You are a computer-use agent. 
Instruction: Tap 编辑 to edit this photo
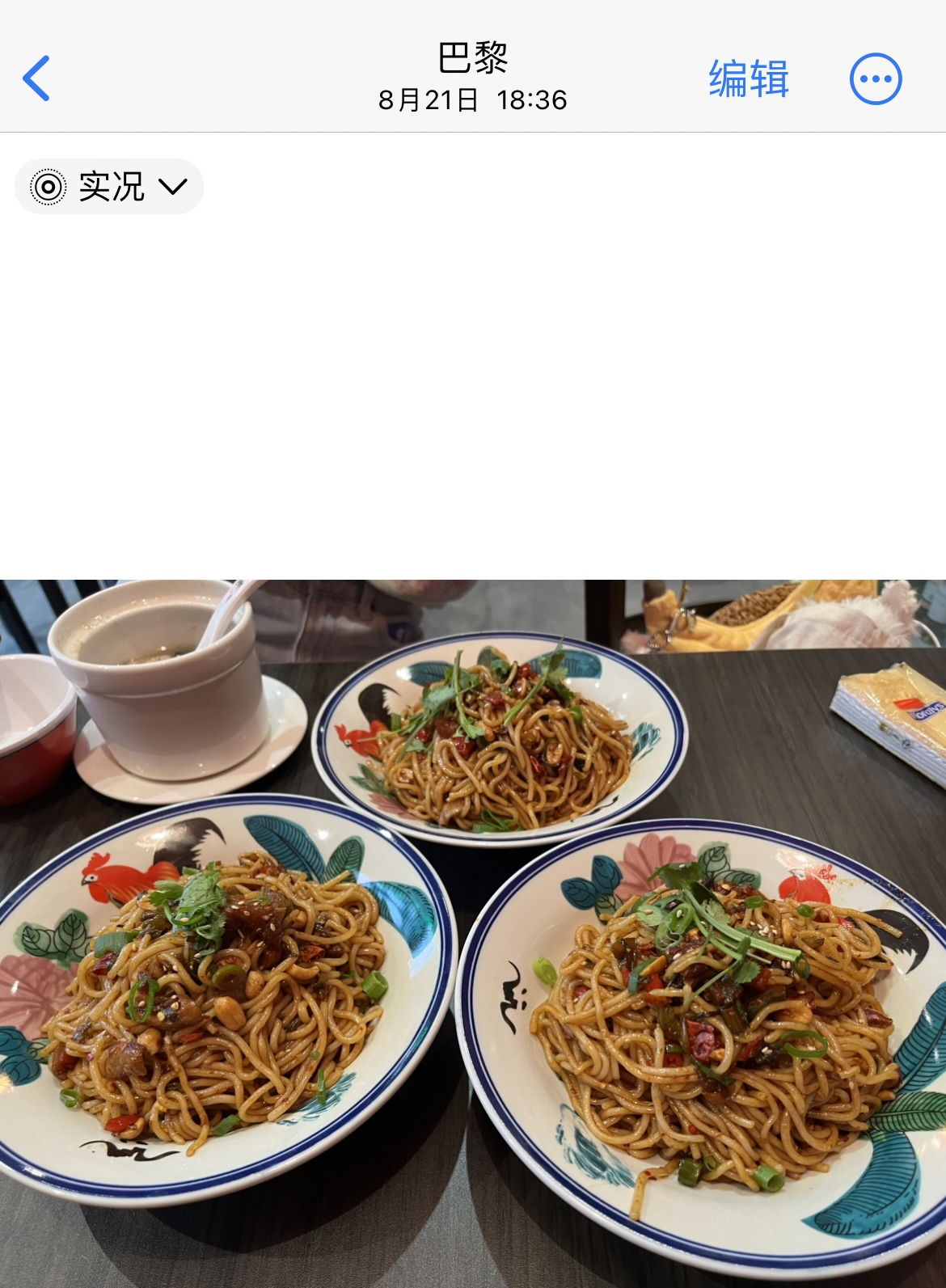coord(749,79)
